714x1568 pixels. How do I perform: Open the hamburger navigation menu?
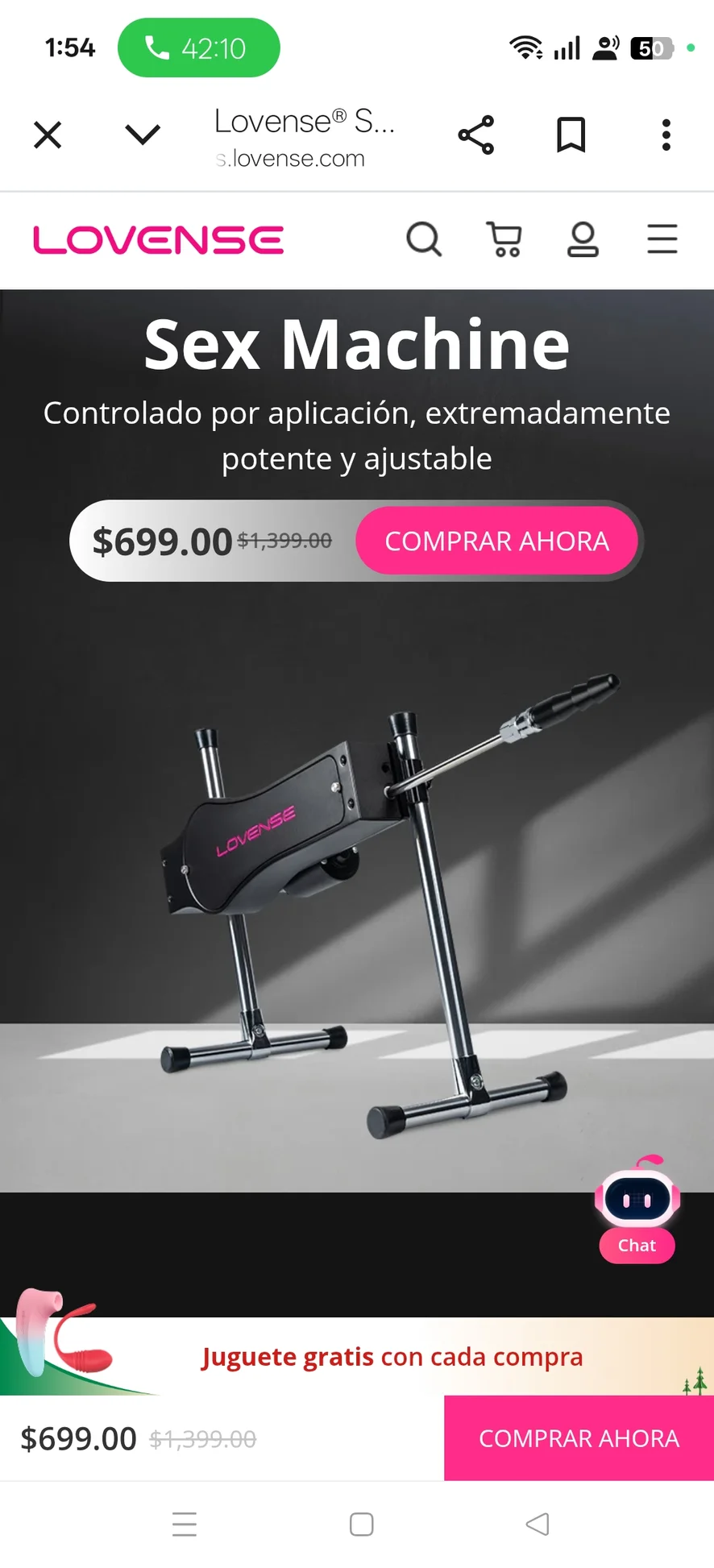point(662,239)
